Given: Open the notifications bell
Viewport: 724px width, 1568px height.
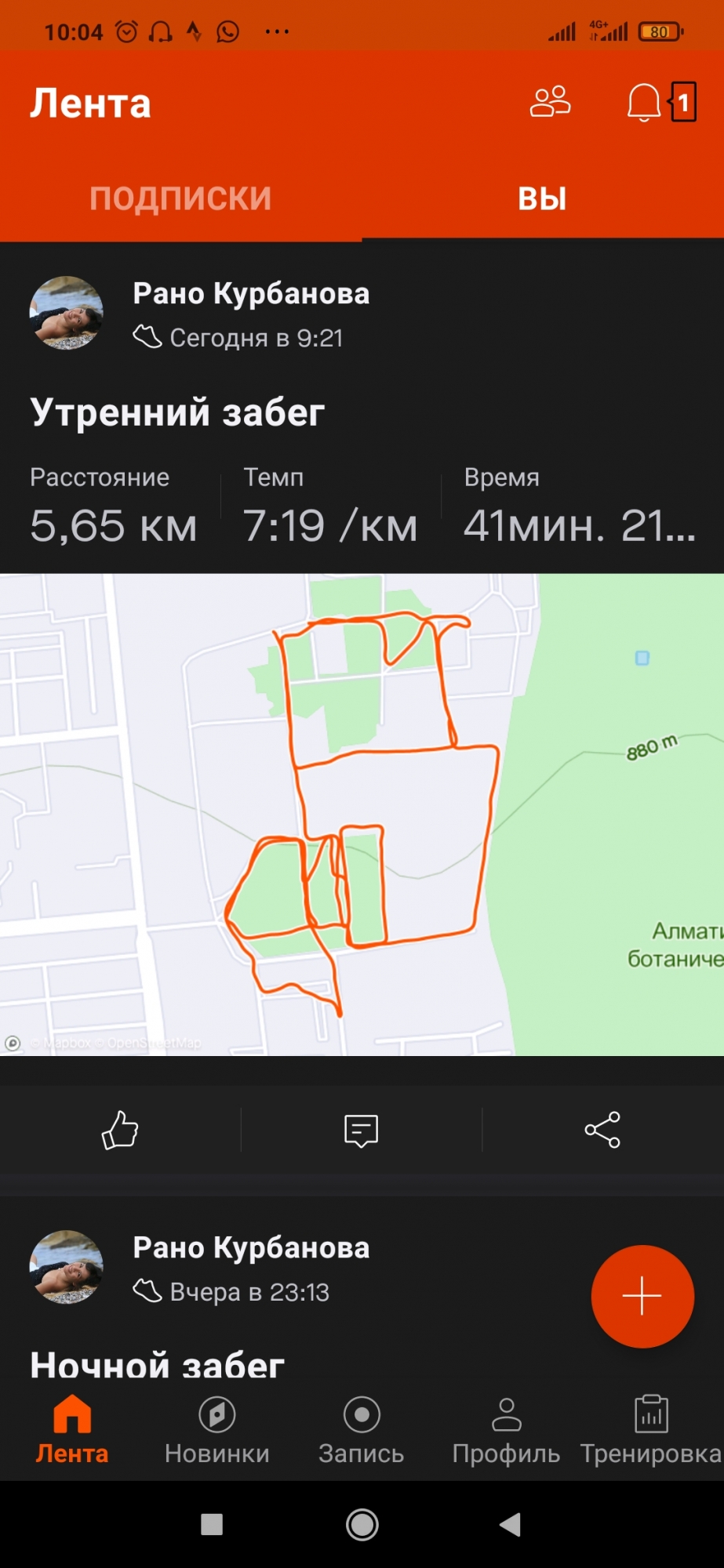Looking at the screenshot, I should (x=644, y=103).
